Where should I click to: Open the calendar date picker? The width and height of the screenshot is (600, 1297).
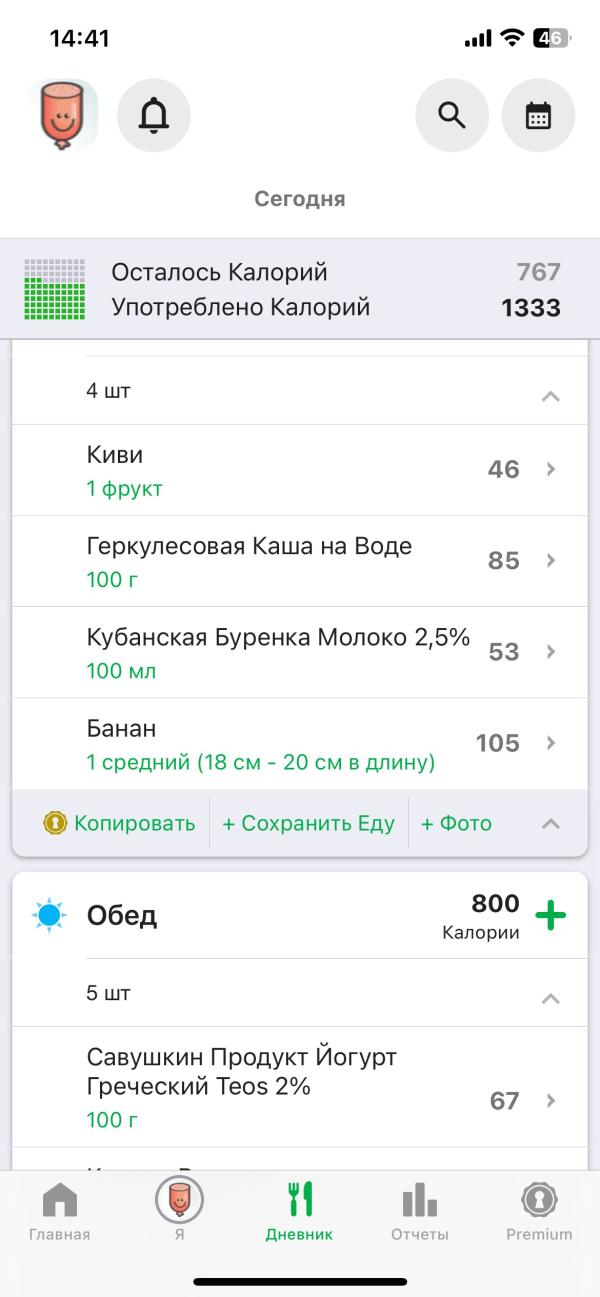click(x=538, y=115)
